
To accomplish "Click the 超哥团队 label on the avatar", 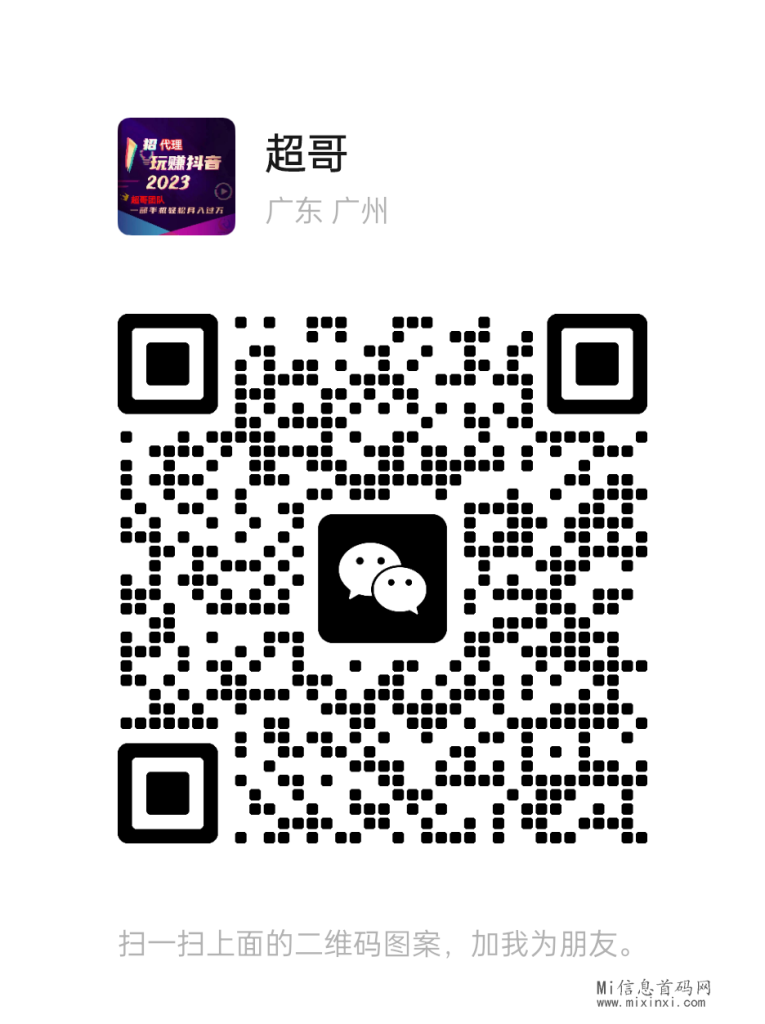I will coord(147,199).
